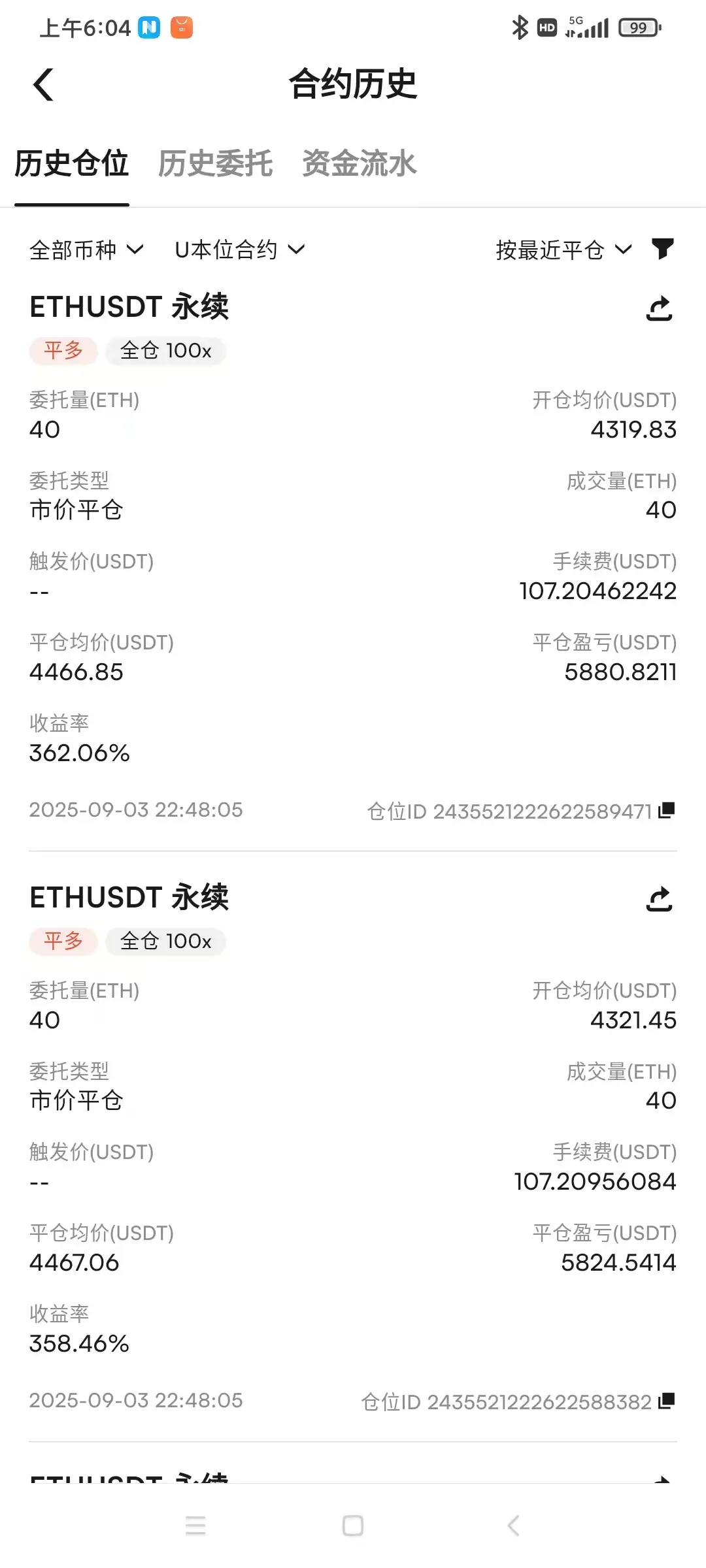Open recent apps from navigation bar
This screenshot has height=1568, width=706.
(x=195, y=1526)
